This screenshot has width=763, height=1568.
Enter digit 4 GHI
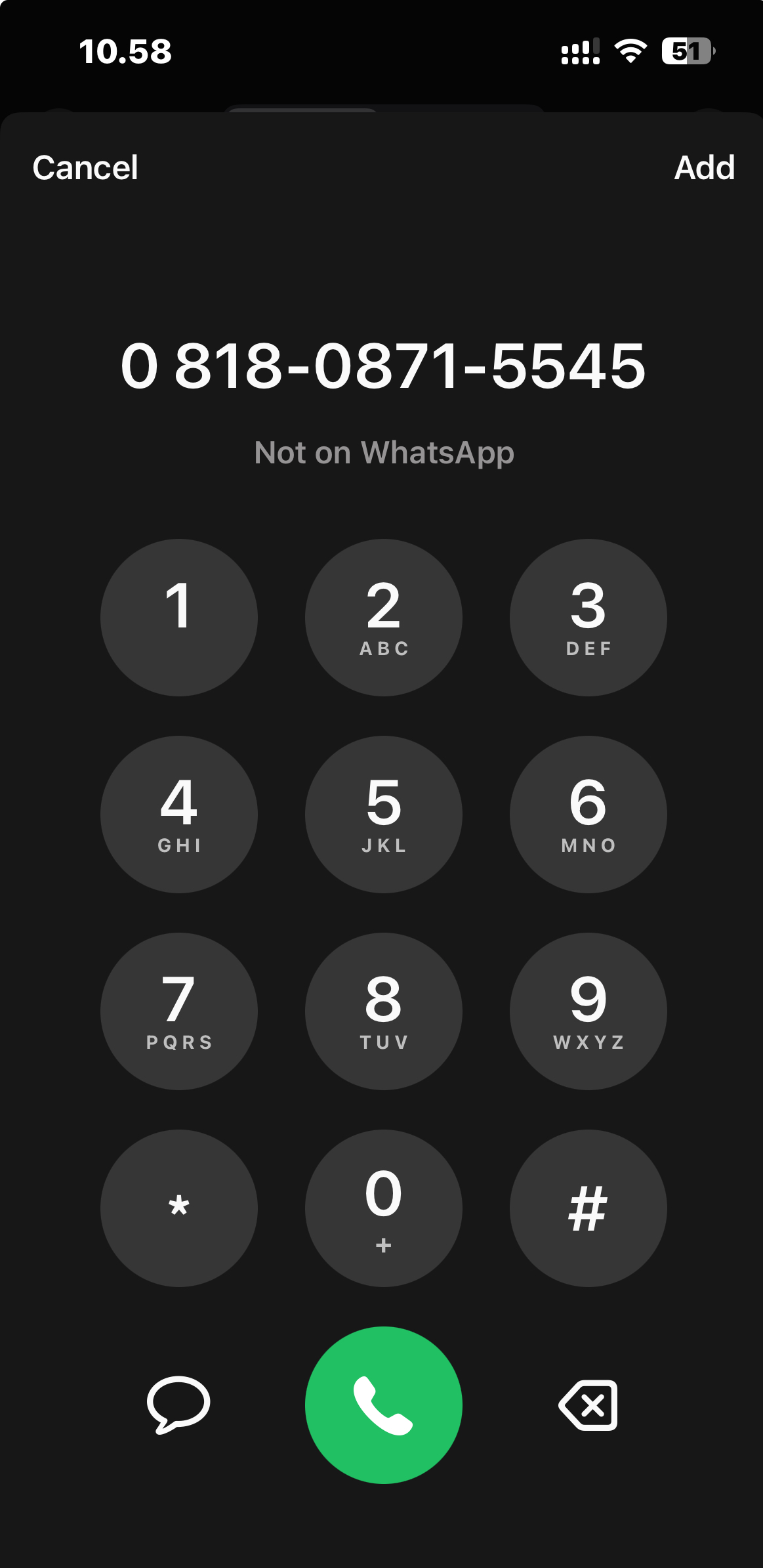(178, 815)
